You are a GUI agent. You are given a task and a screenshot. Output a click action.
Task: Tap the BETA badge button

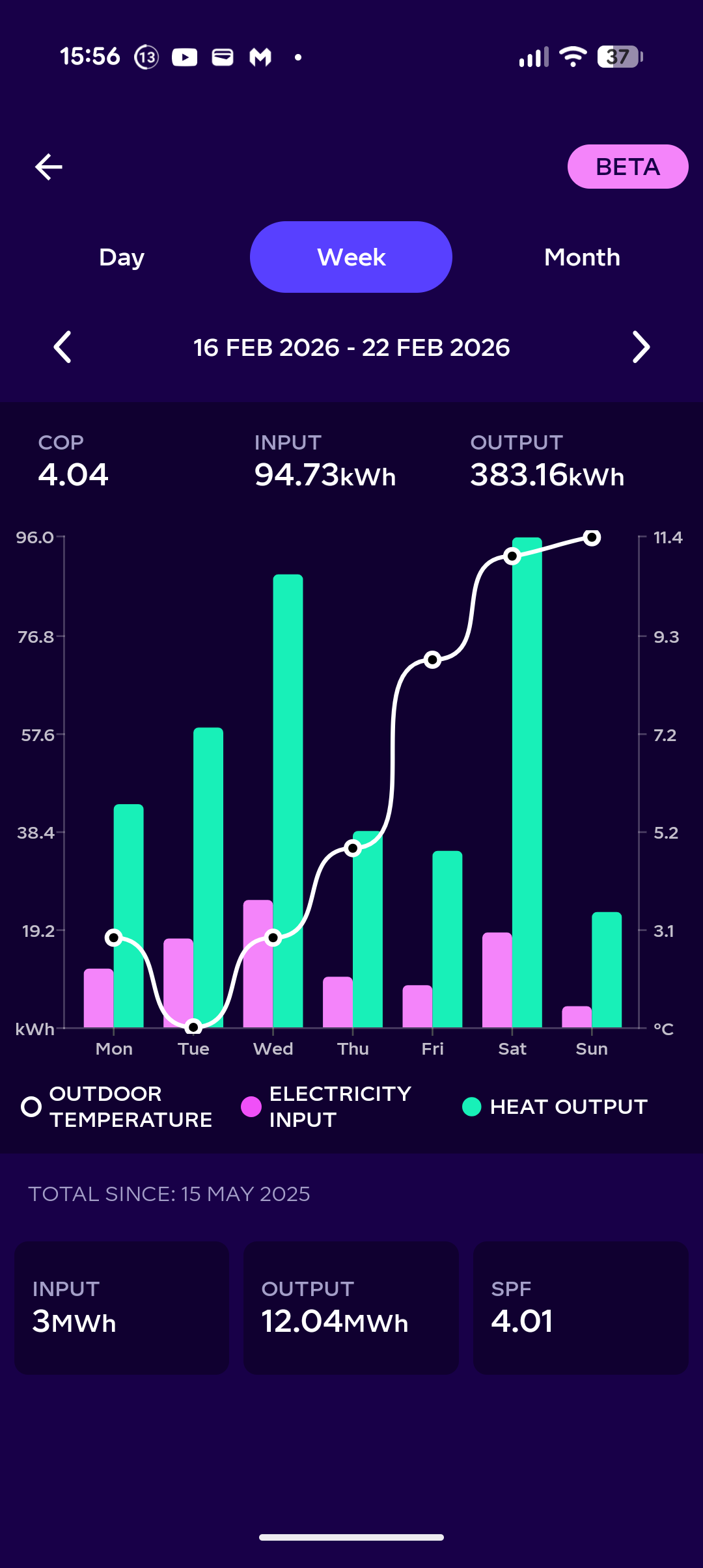627,167
